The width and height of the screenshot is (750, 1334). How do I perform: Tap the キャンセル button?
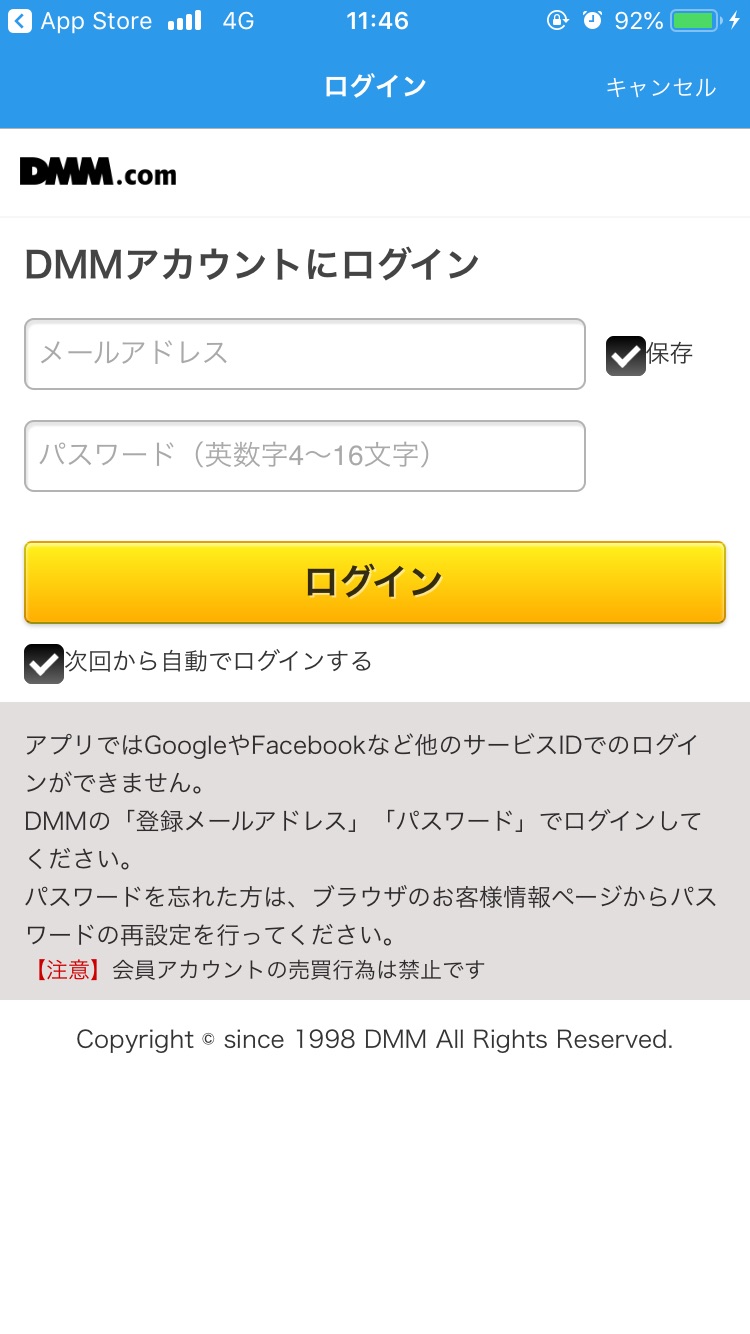click(660, 88)
